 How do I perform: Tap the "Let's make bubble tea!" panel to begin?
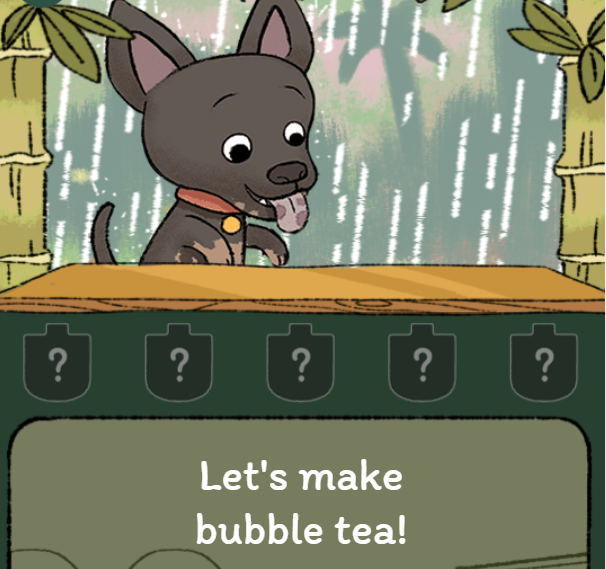[301, 501]
